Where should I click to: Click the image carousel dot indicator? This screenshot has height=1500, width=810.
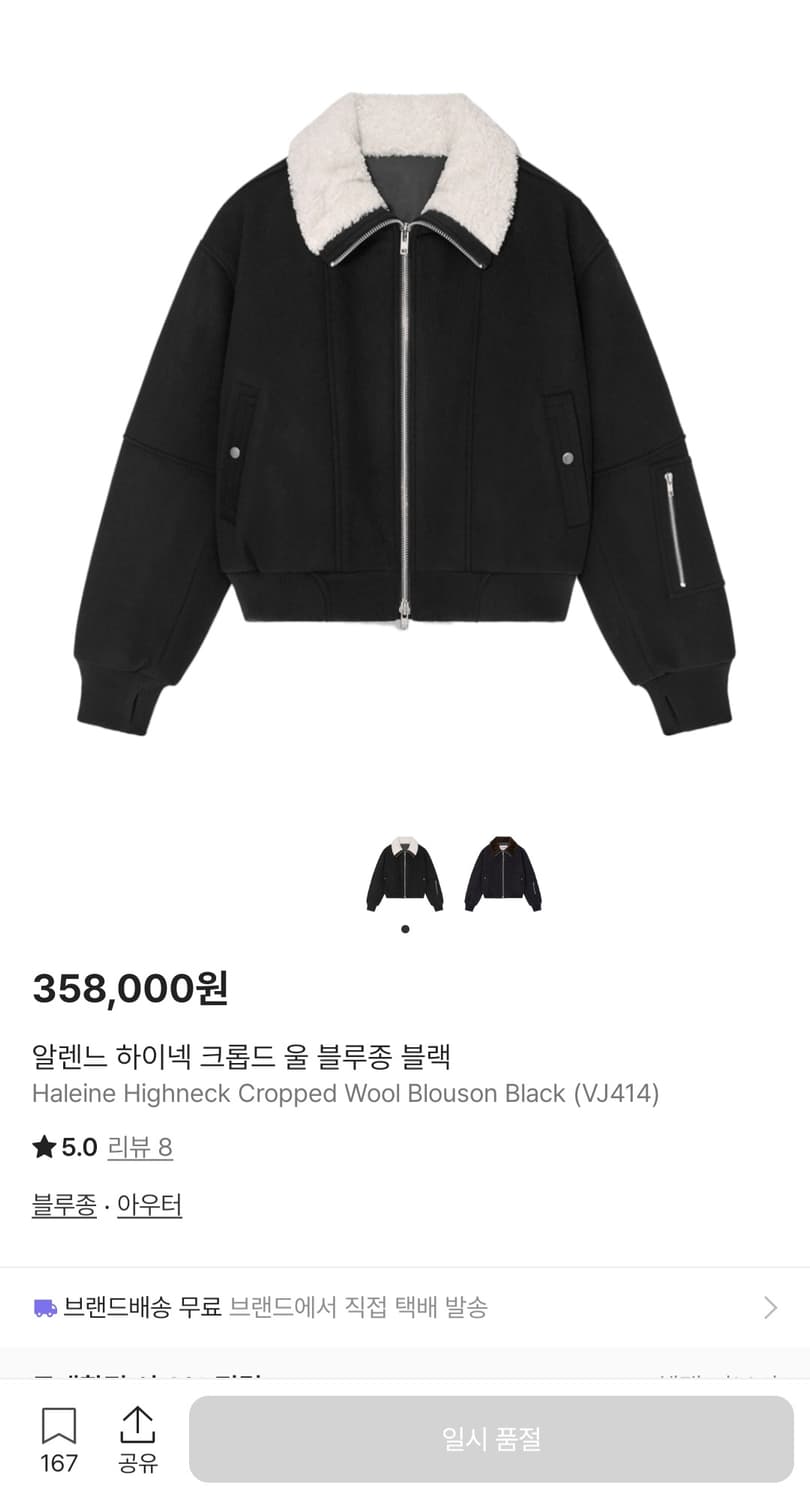405,928
